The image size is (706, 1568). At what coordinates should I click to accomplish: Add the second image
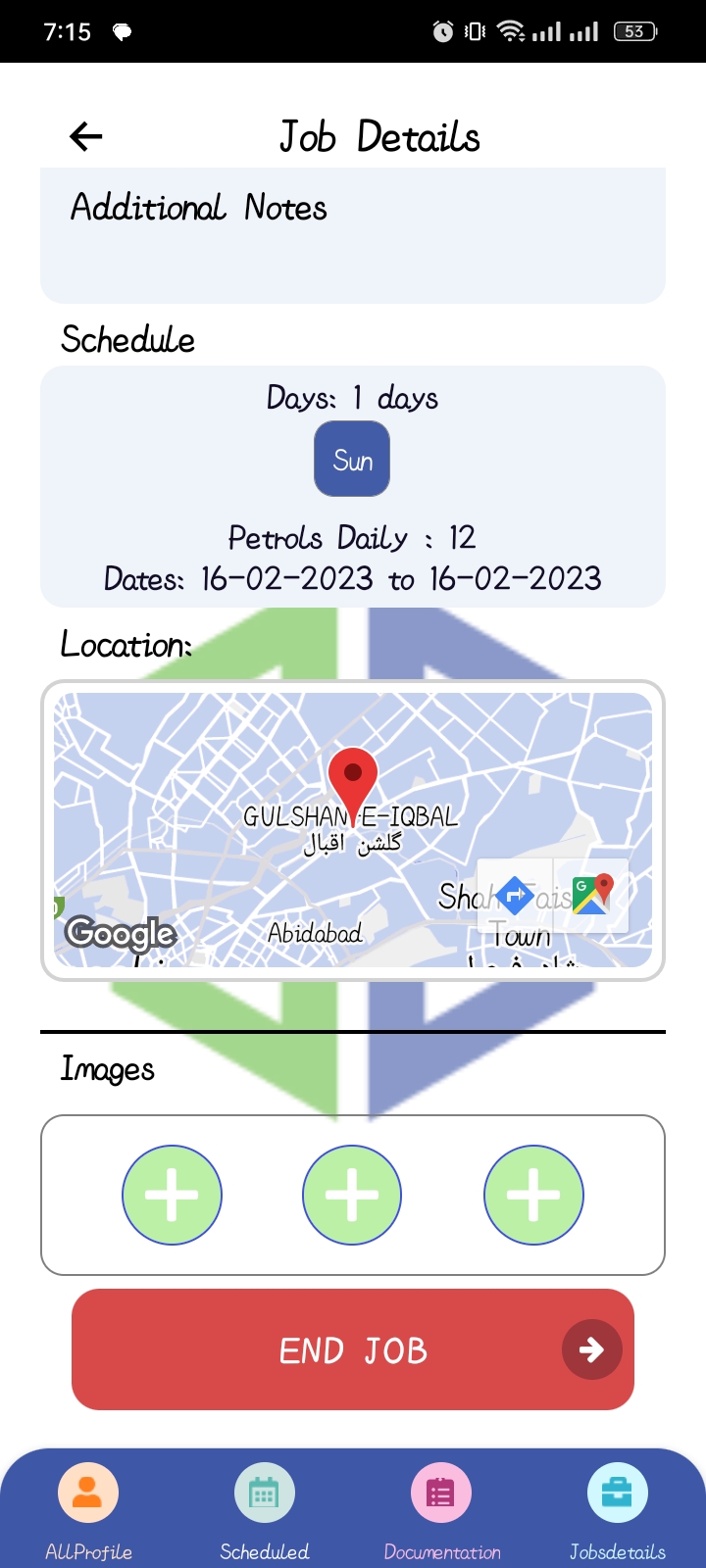352,1195
